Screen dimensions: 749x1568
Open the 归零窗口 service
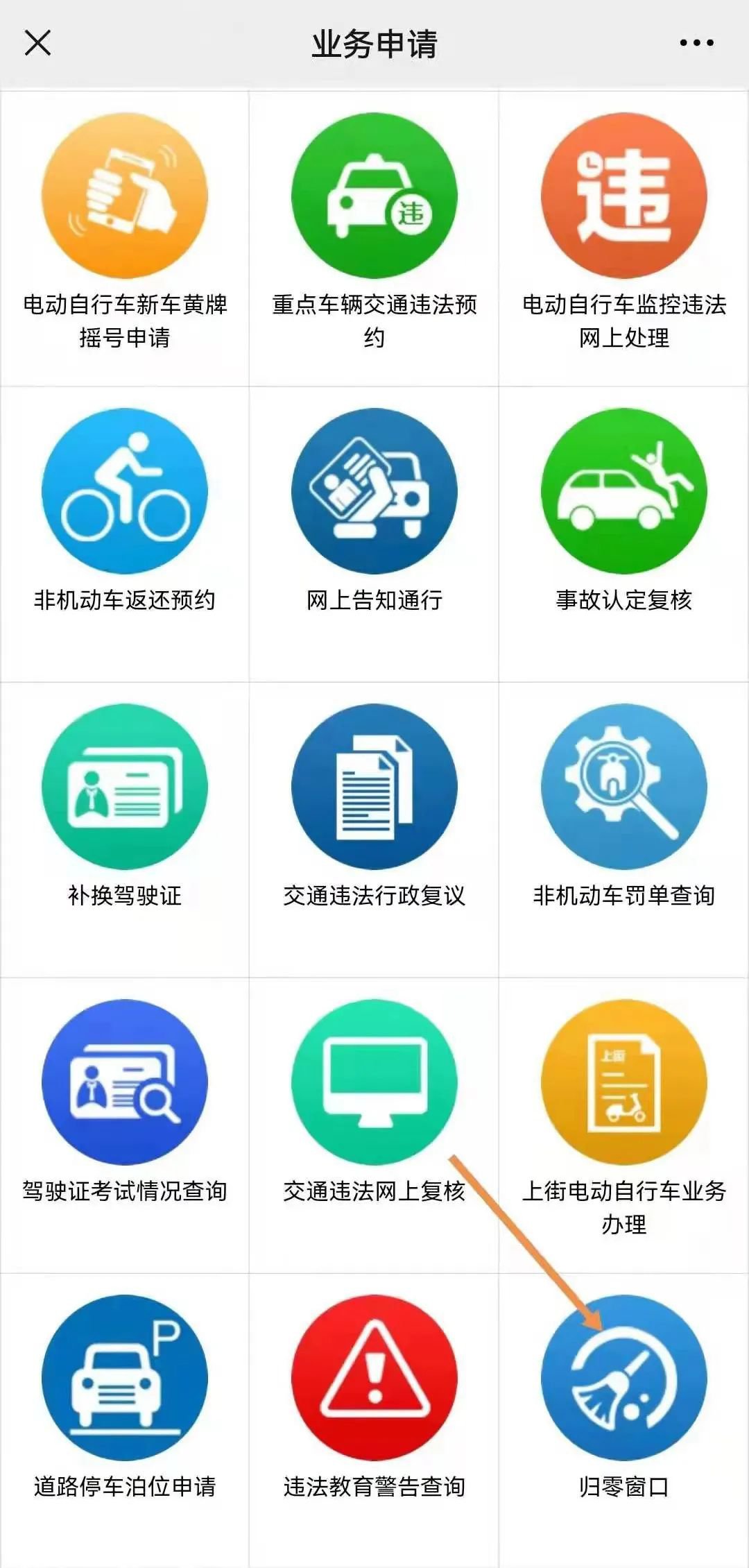(x=623, y=1378)
